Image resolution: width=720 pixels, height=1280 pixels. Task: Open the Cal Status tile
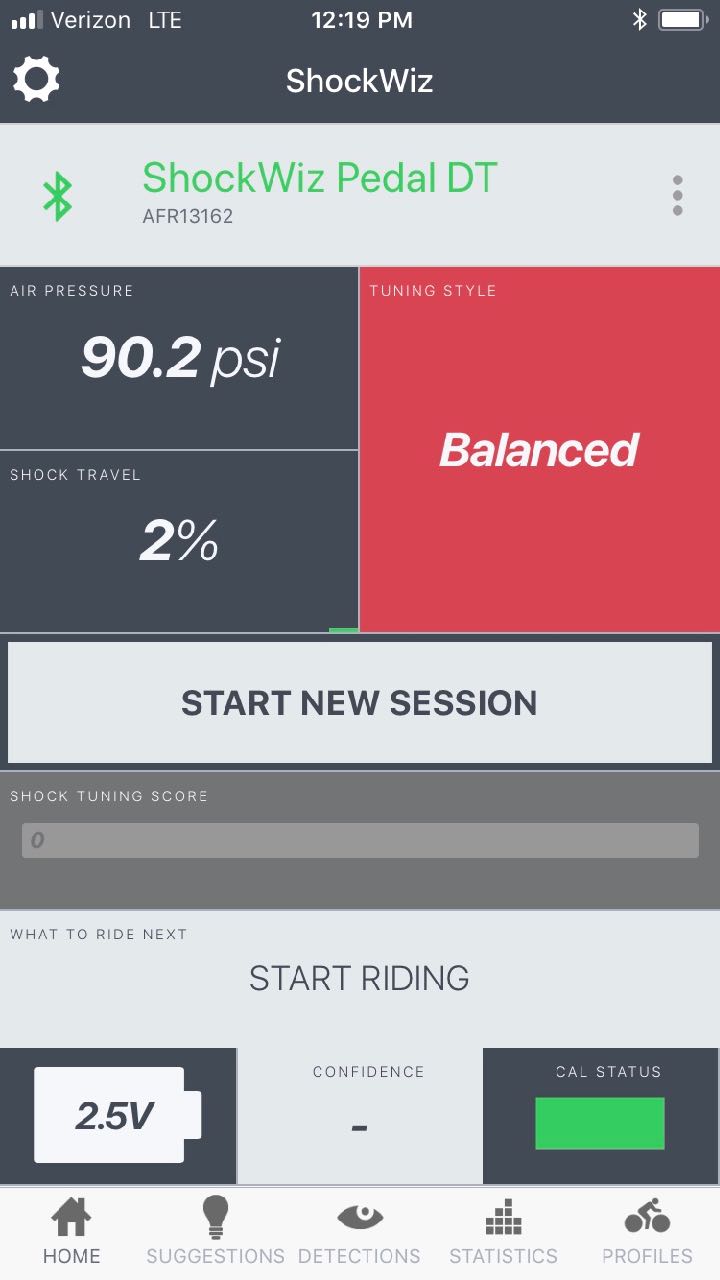tap(600, 1116)
